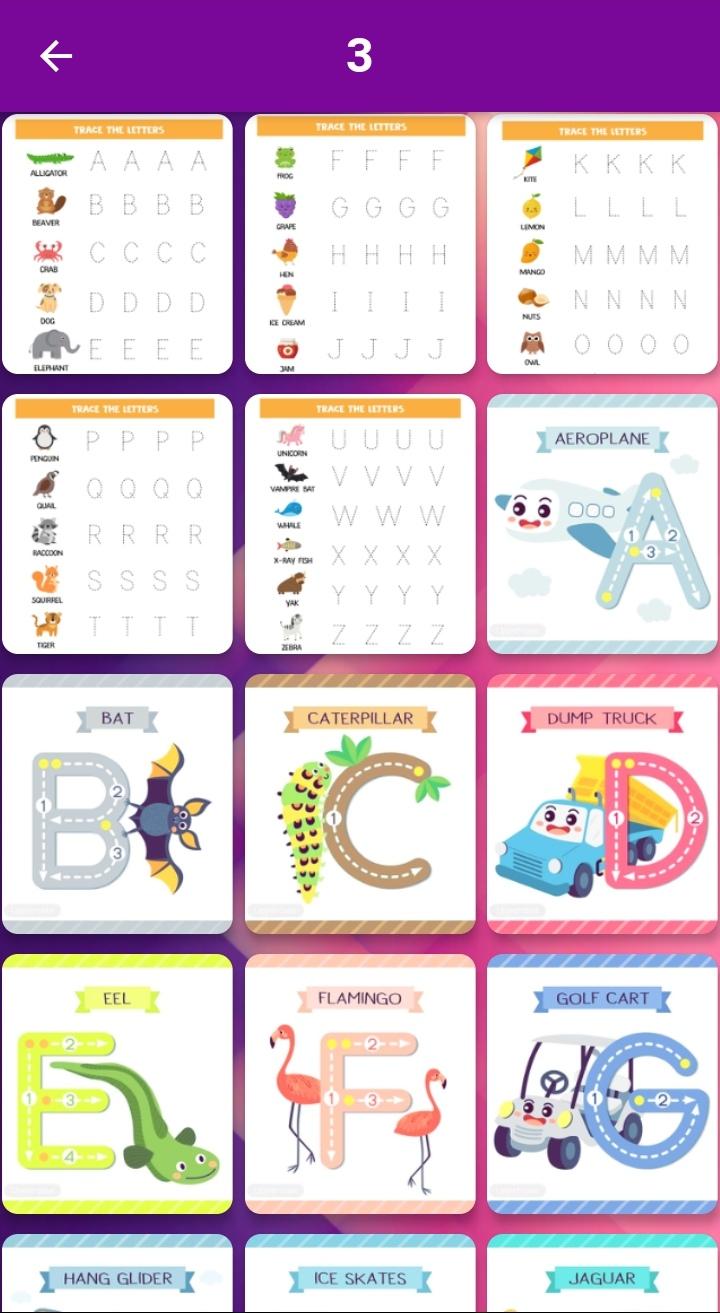The image size is (720, 1313).
Task: Select the Jaguar card
Action: pos(602,1275)
